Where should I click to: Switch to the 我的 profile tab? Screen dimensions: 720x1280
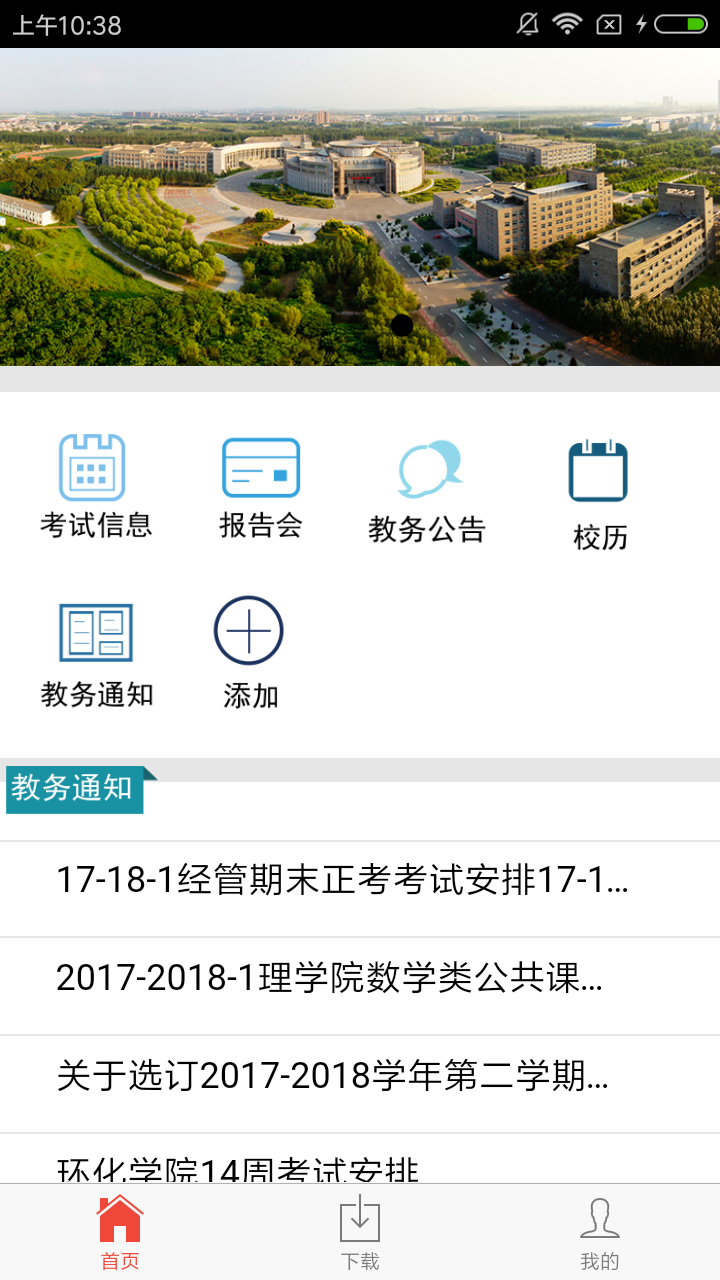click(599, 1232)
